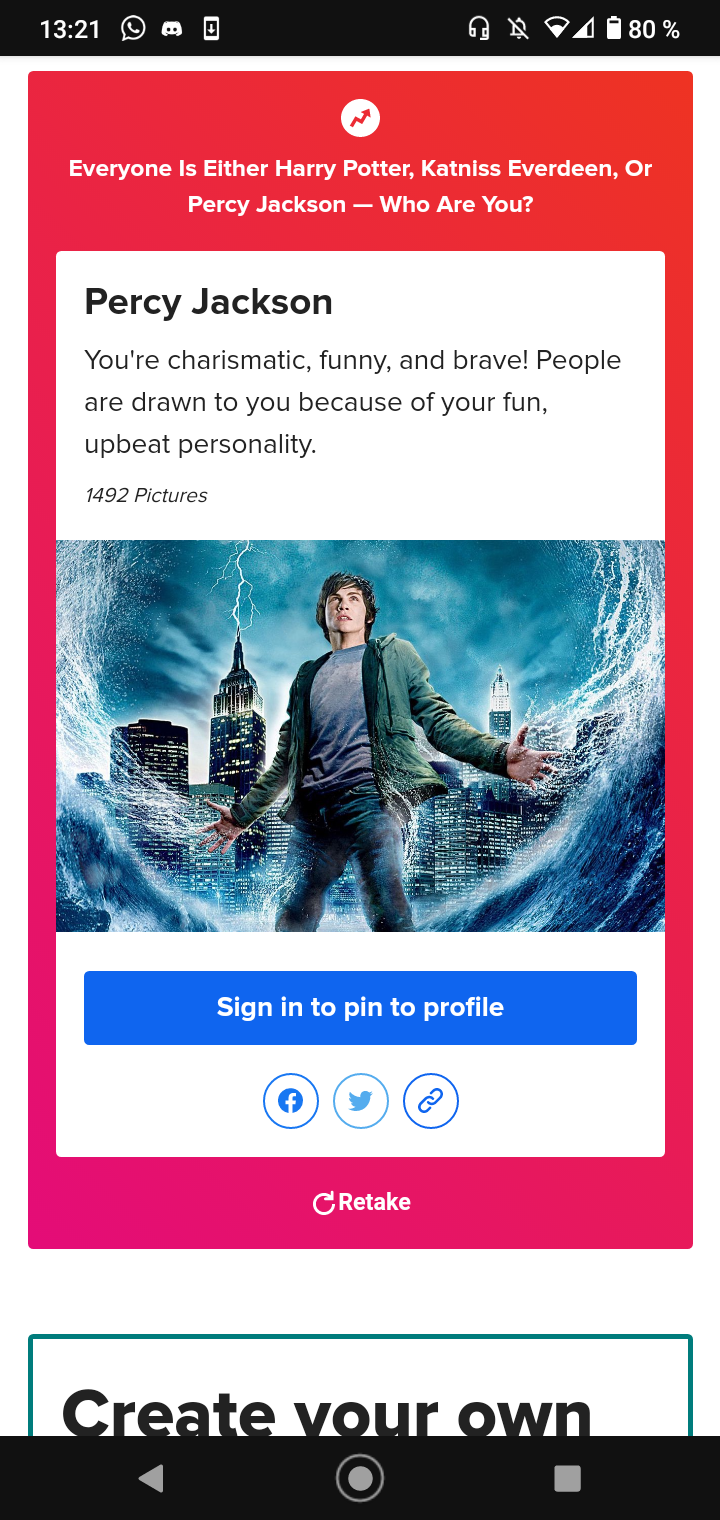
Task: Share the result on Facebook
Action: [291, 1101]
